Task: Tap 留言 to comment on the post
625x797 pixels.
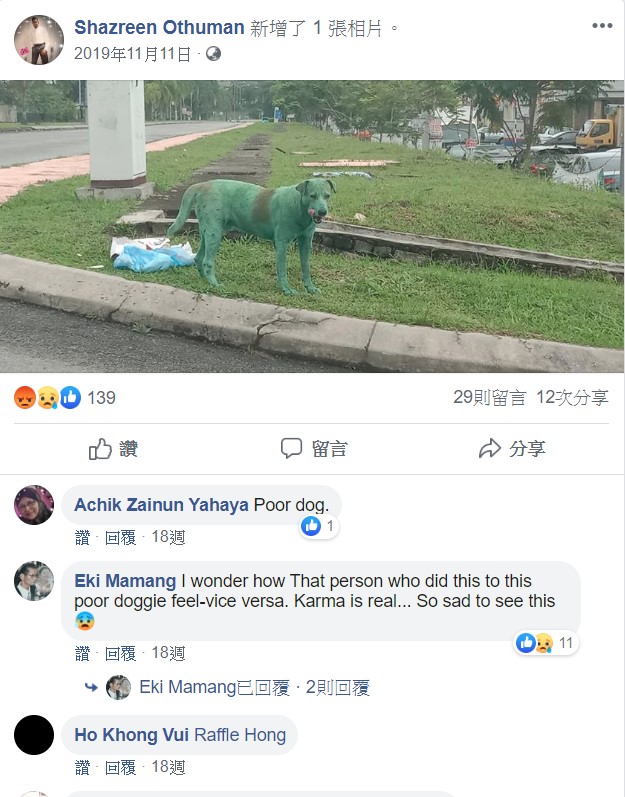Action: coord(313,449)
